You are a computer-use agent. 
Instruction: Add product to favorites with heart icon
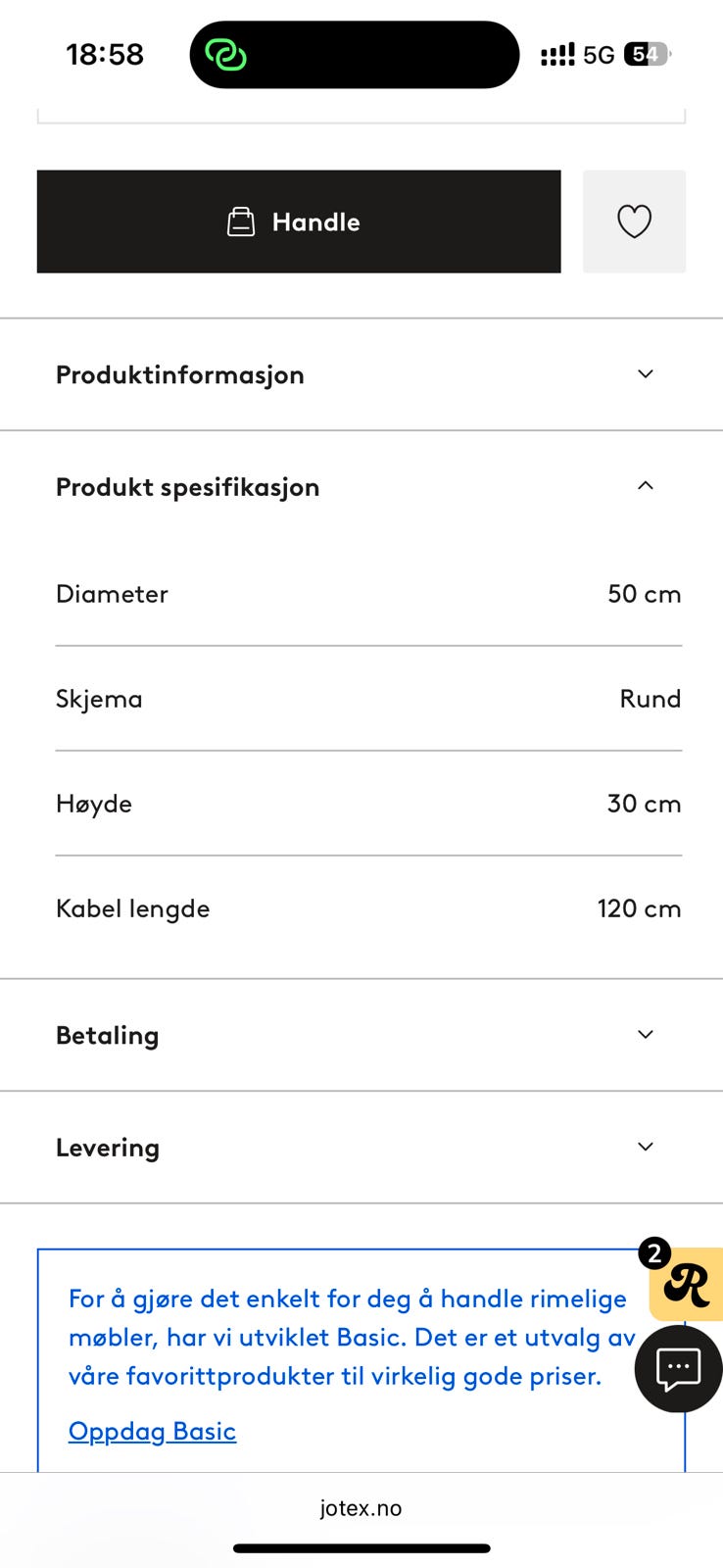click(x=634, y=221)
